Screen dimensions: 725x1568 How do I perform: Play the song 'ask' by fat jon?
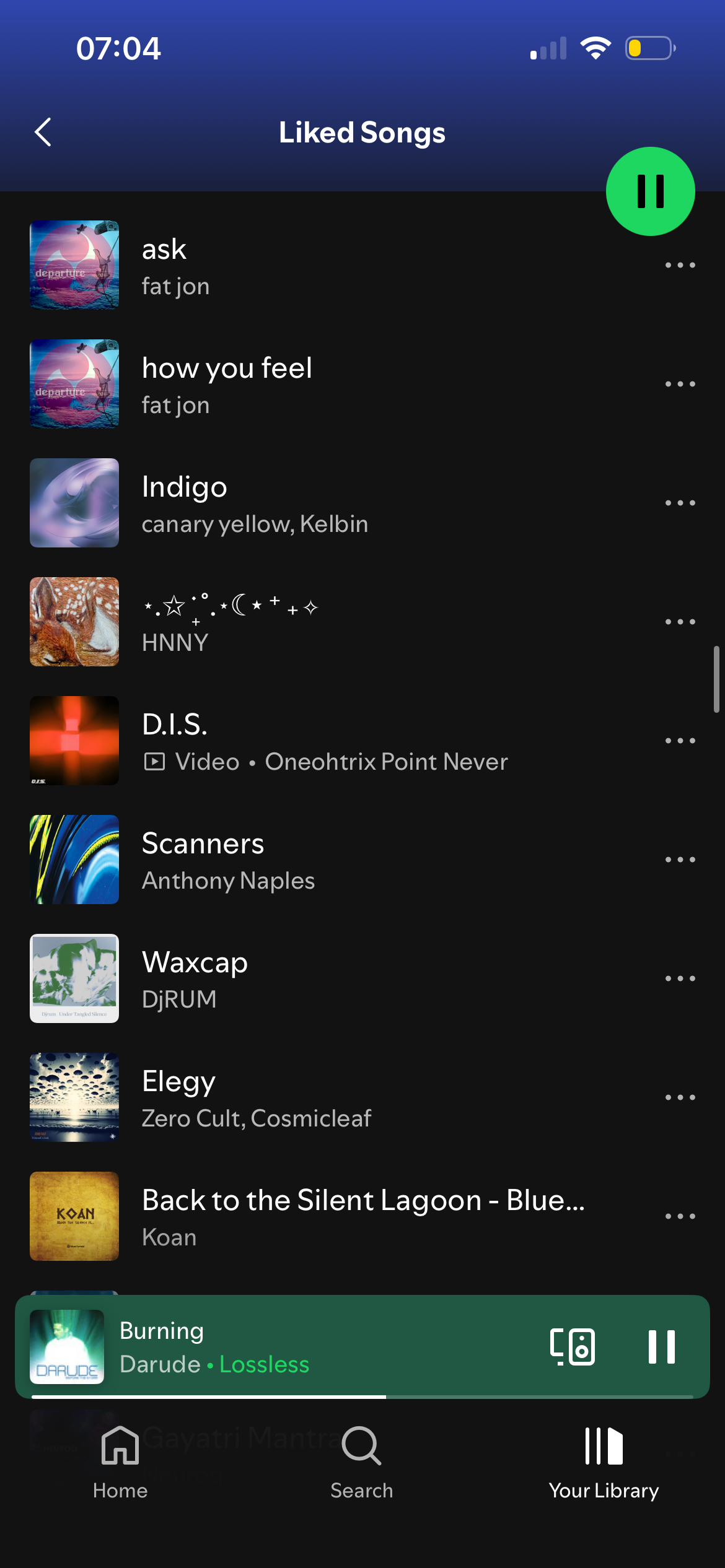point(310,266)
